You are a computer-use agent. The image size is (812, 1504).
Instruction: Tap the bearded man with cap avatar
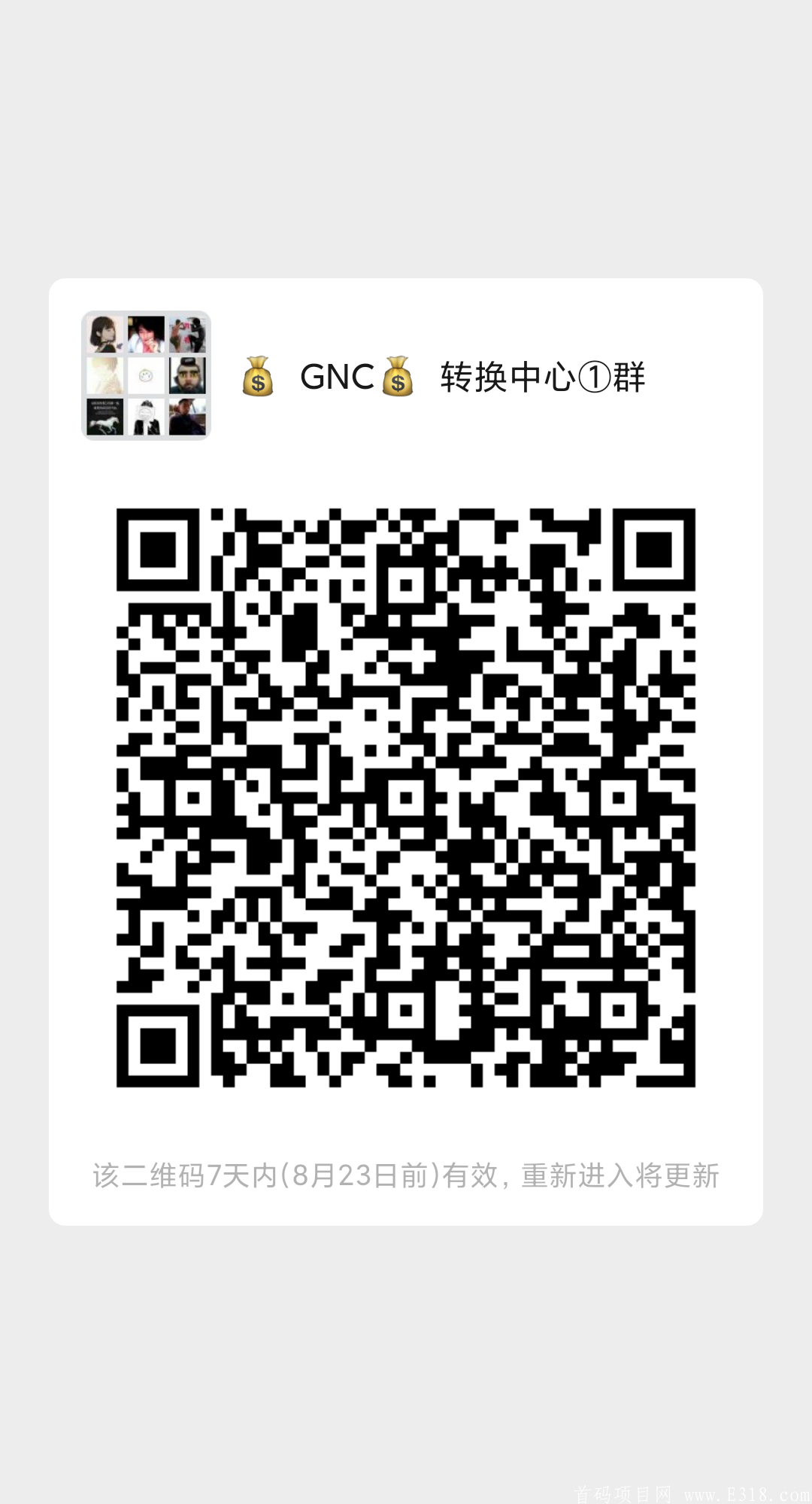[x=188, y=374]
